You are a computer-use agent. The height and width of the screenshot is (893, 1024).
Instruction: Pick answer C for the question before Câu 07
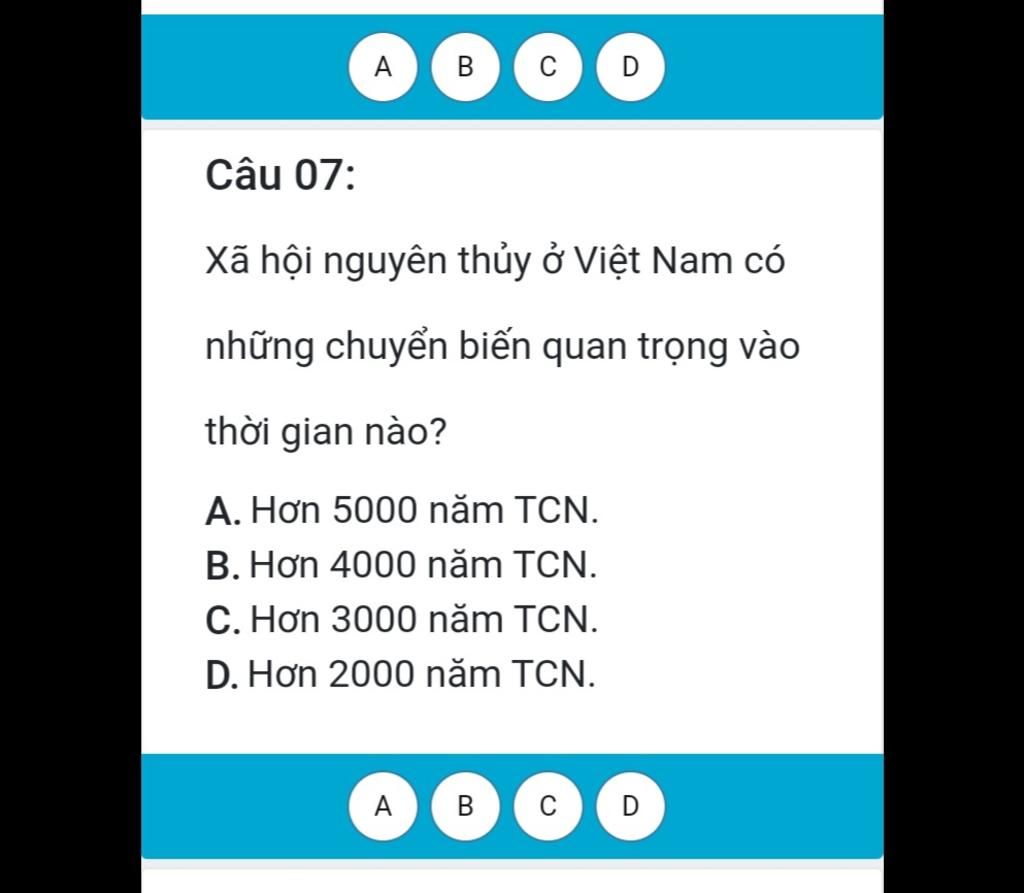pyautogui.click(x=546, y=67)
